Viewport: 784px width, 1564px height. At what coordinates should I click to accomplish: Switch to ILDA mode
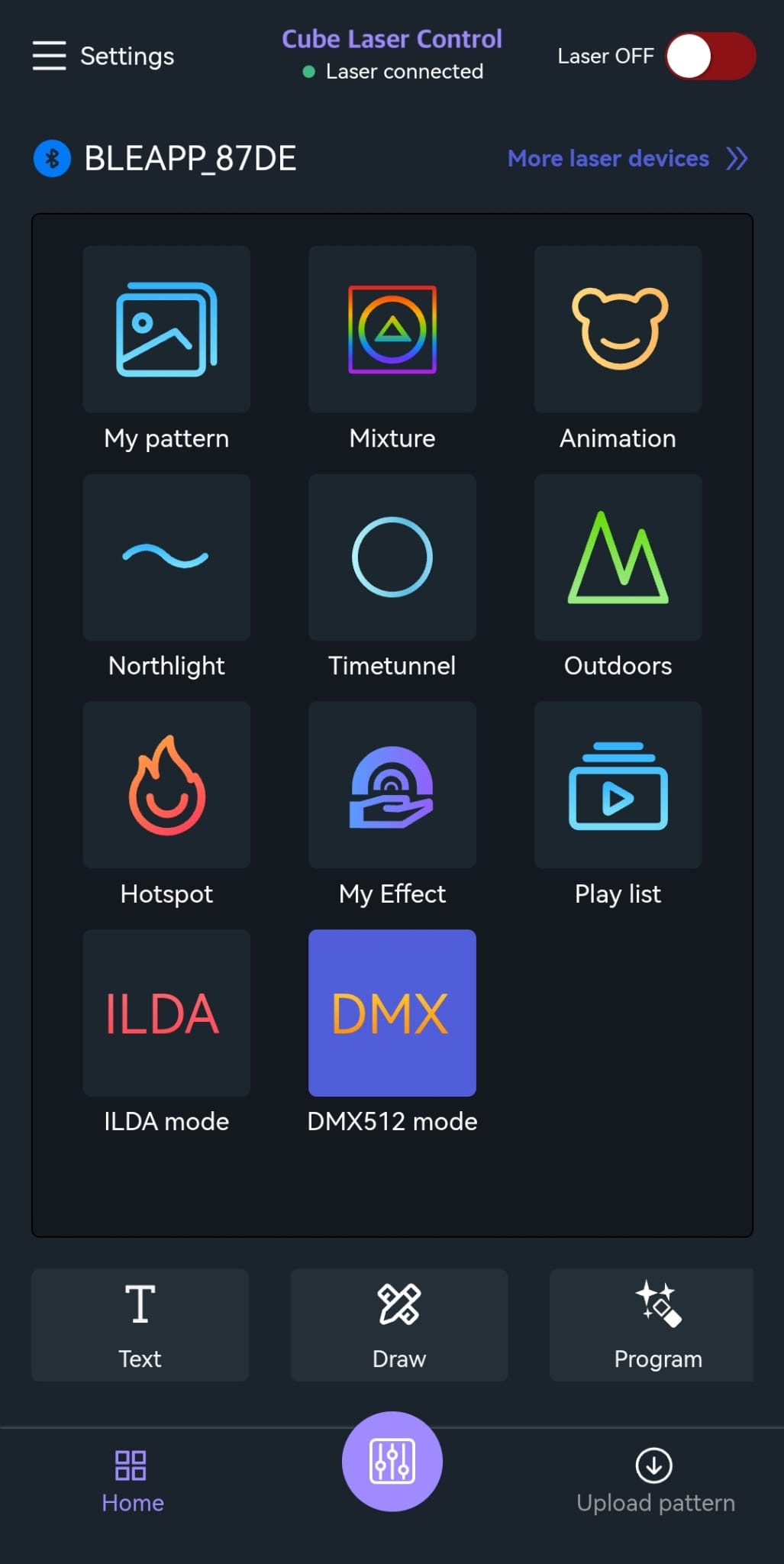coord(166,1013)
